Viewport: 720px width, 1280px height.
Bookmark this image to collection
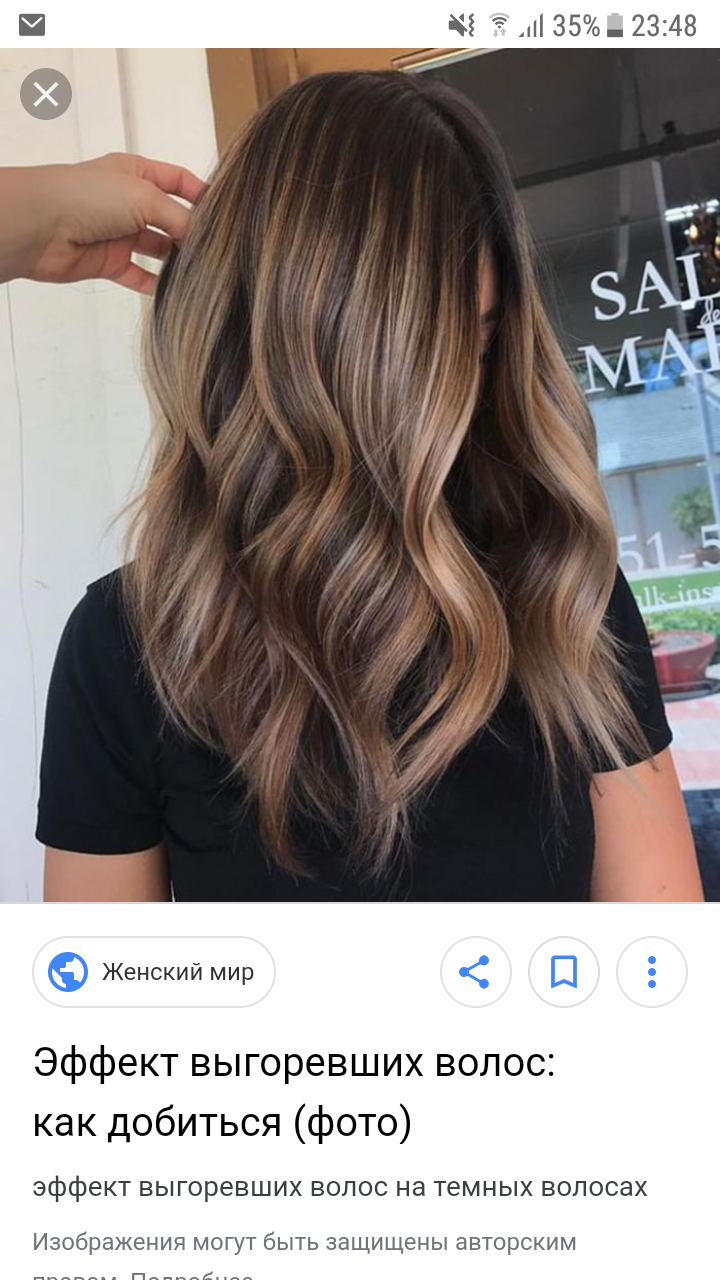click(x=564, y=972)
